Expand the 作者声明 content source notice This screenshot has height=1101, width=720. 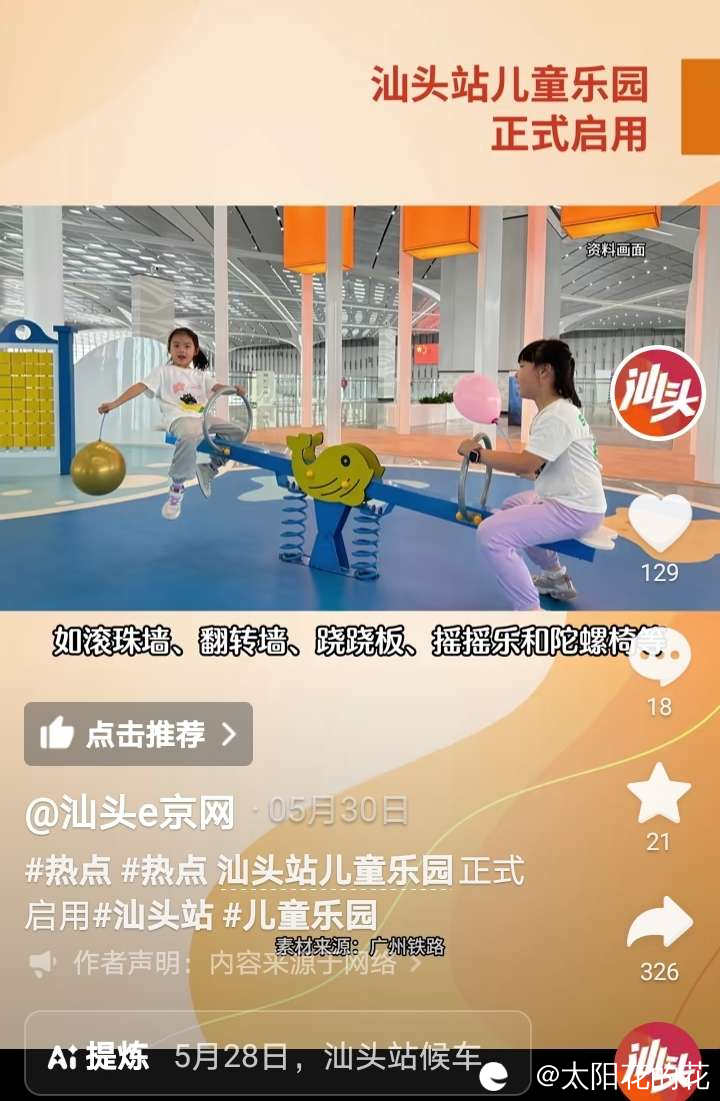click(225, 963)
